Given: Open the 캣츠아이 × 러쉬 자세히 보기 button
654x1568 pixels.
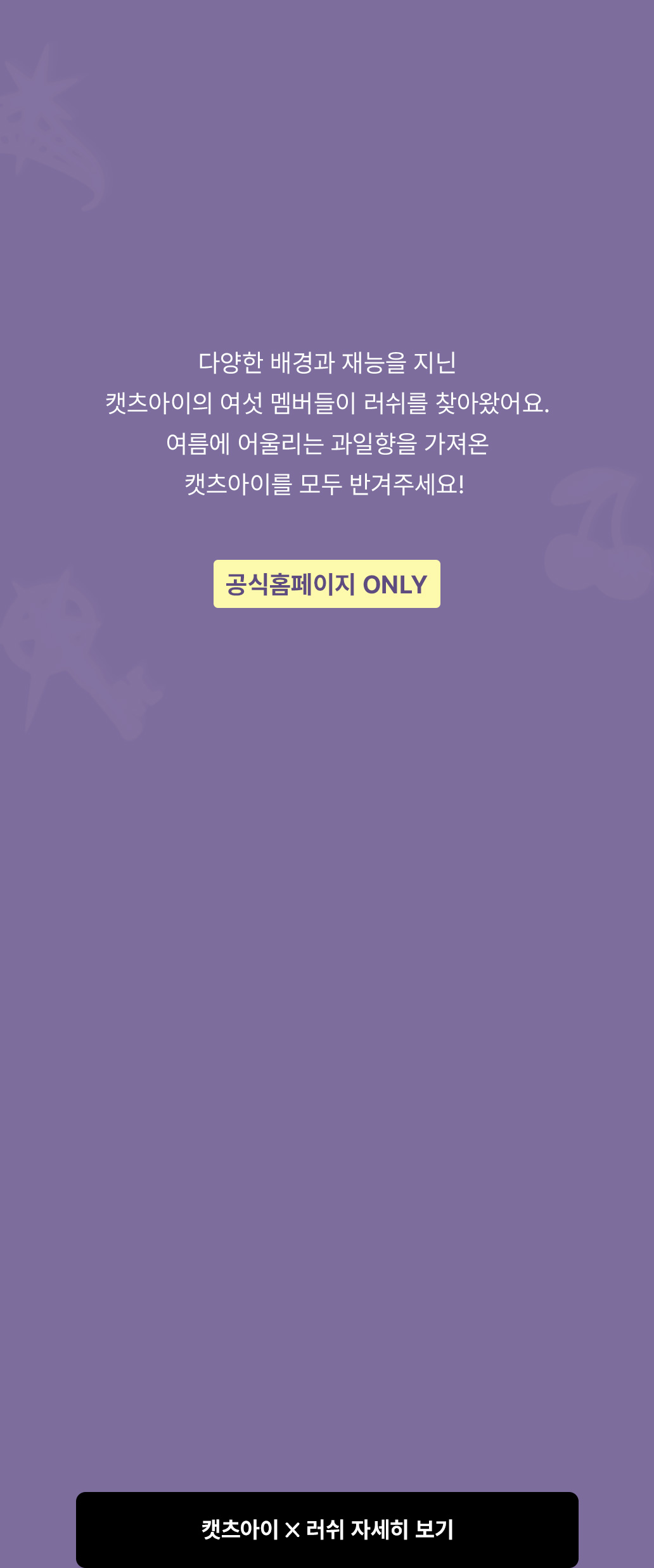Looking at the screenshot, I should [x=327, y=1529].
